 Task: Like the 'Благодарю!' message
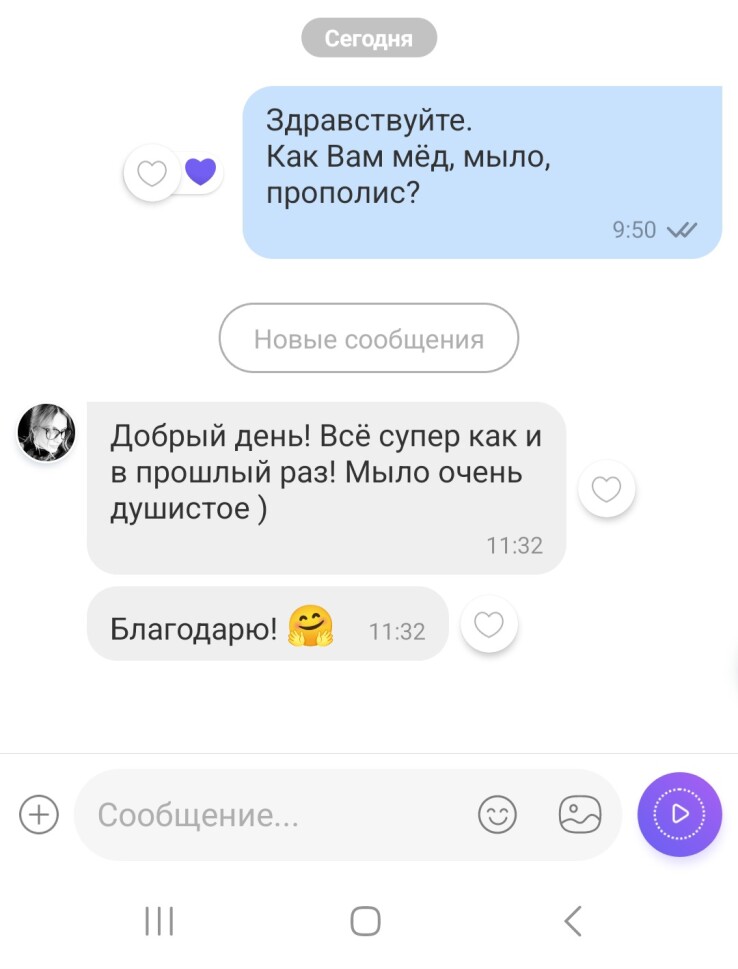pyautogui.click(x=488, y=625)
